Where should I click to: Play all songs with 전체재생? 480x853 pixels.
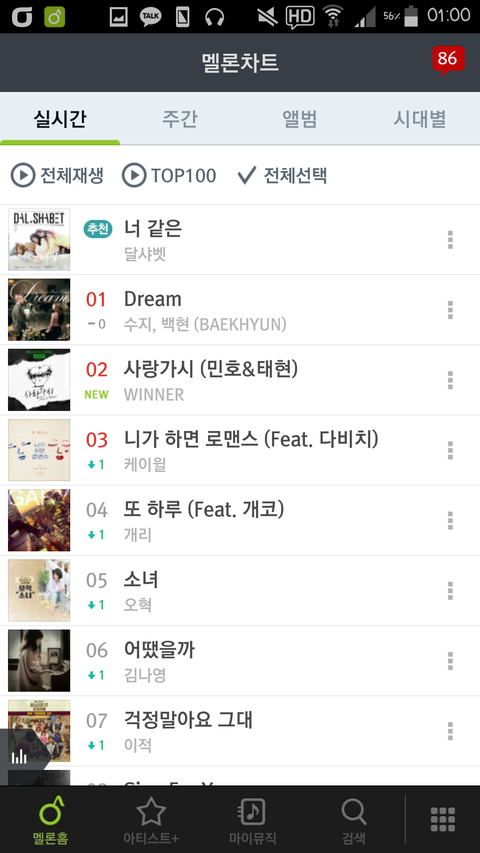57,176
